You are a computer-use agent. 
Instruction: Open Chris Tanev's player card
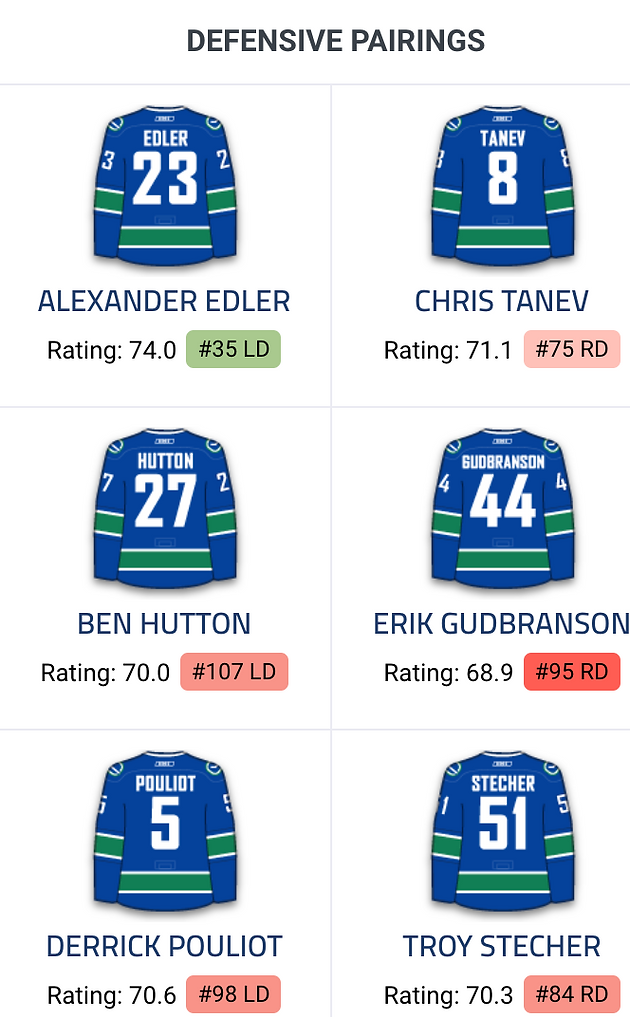tap(481, 245)
